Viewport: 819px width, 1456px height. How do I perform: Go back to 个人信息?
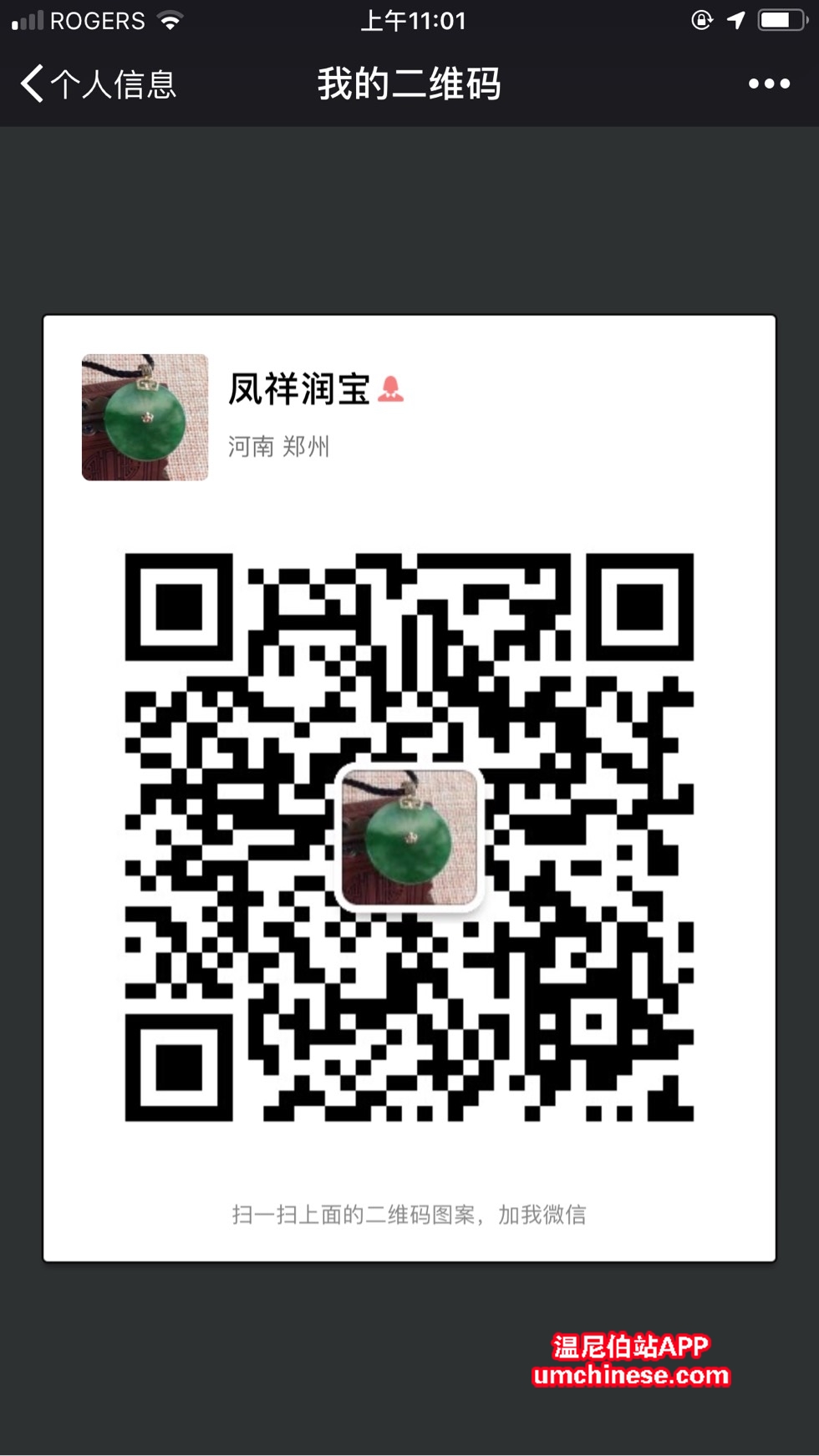pyautogui.click(x=96, y=84)
